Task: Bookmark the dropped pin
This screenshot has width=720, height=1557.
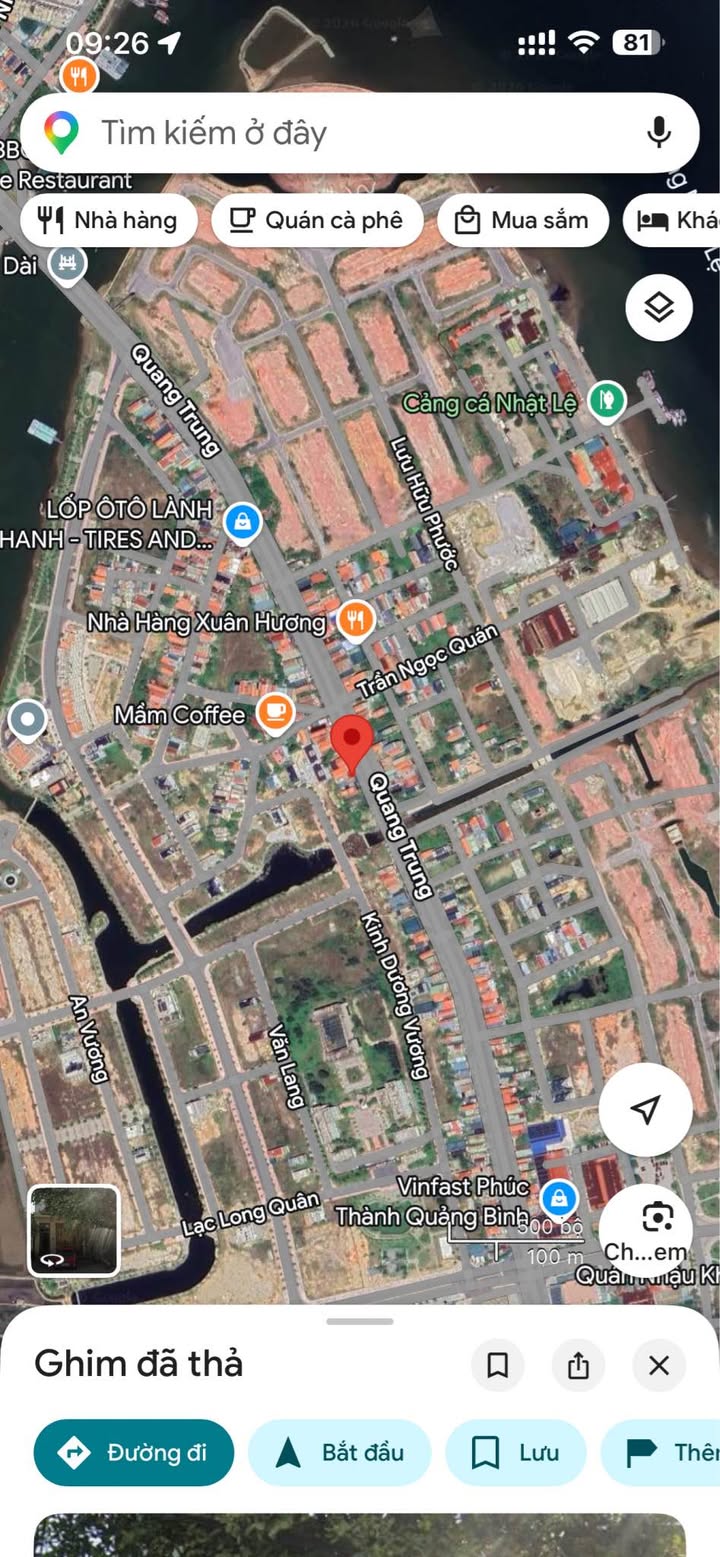Action: click(497, 1365)
